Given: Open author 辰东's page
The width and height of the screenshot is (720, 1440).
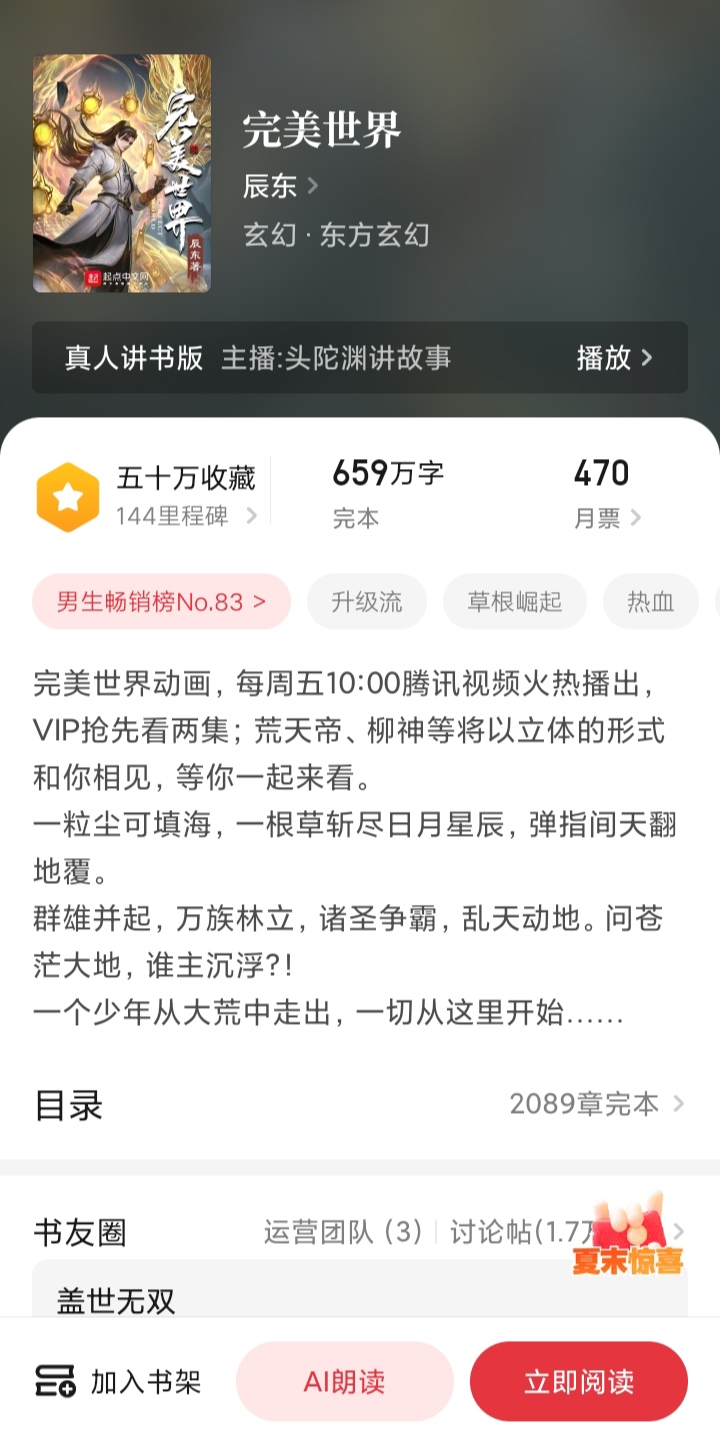Looking at the screenshot, I should pos(280,186).
